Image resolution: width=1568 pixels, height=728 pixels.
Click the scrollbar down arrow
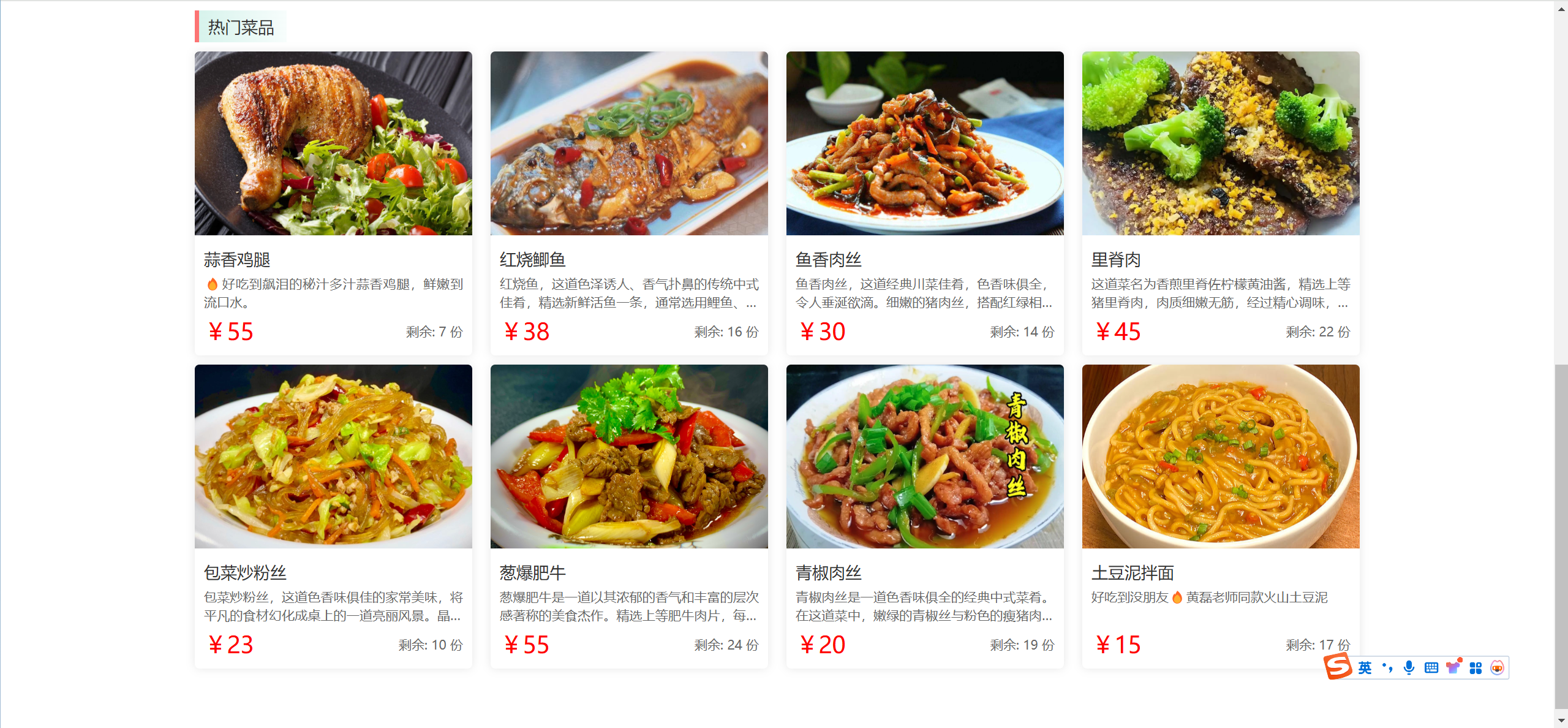[x=1561, y=721]
